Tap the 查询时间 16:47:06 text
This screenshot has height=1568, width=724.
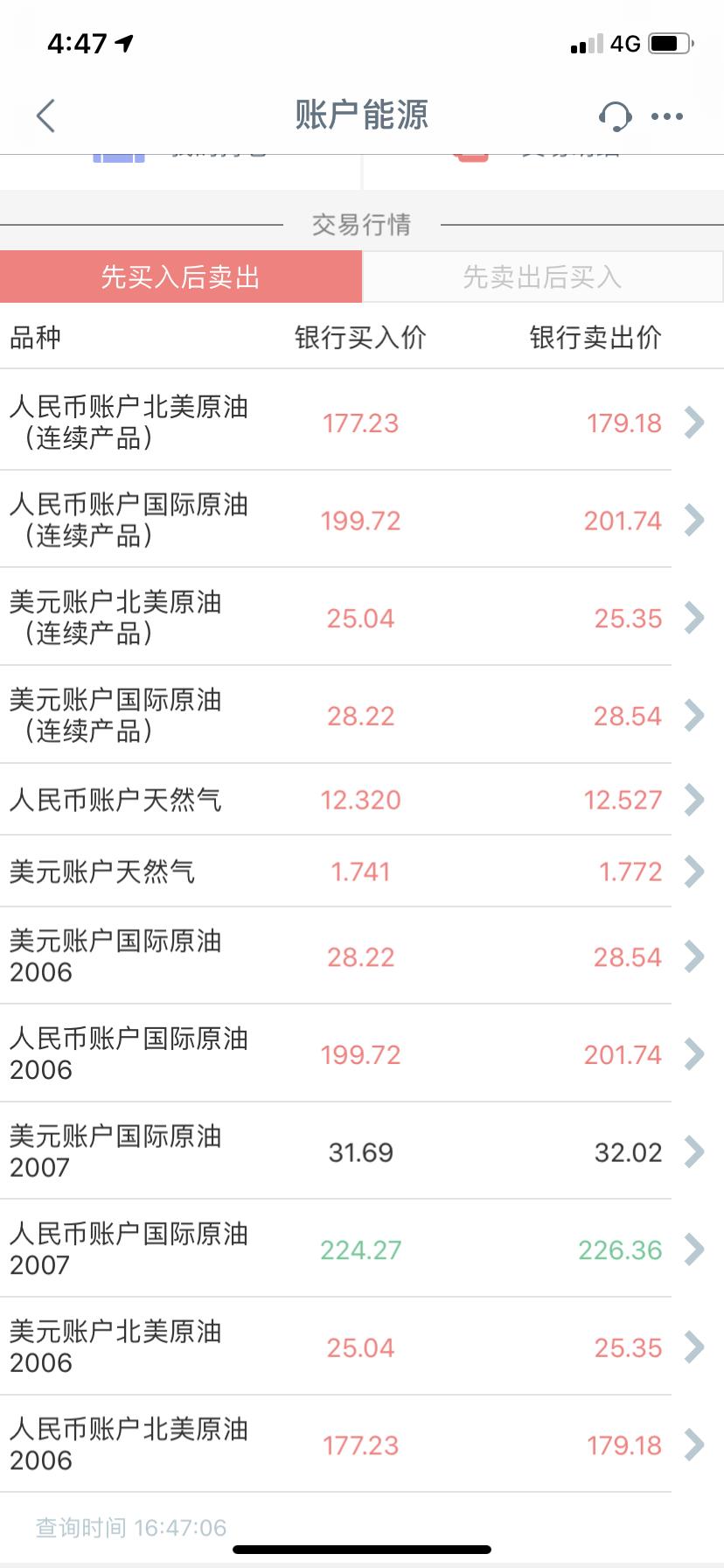coord(129,1528)
